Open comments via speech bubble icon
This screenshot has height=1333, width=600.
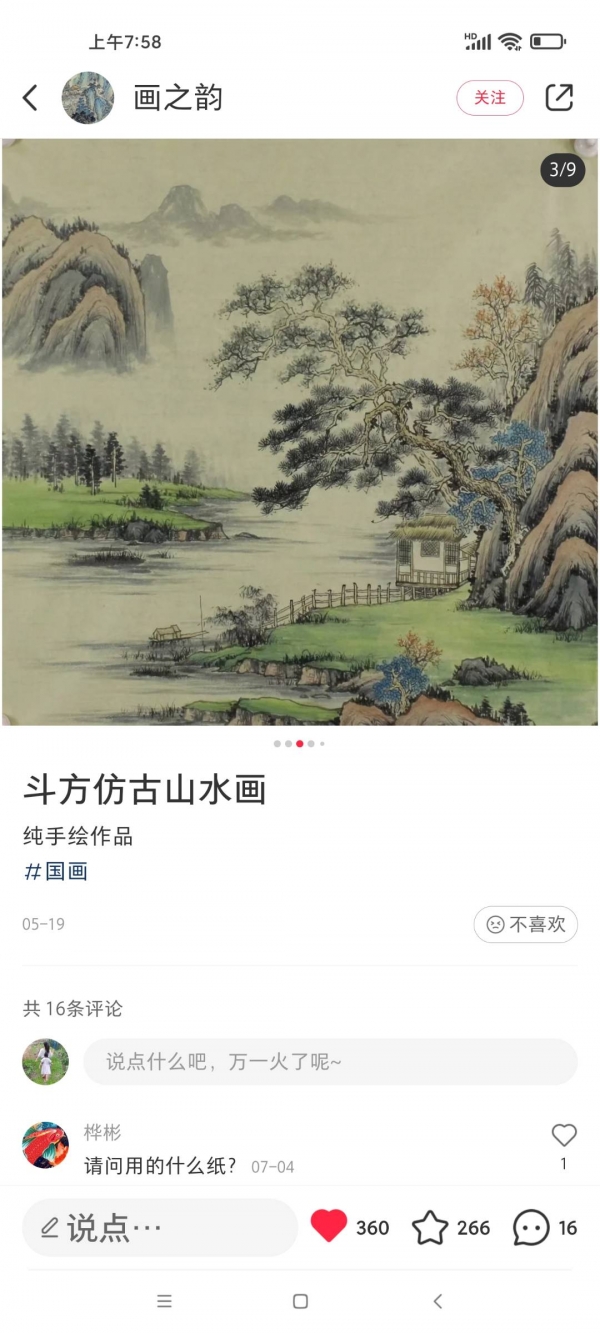(531, 1228)
